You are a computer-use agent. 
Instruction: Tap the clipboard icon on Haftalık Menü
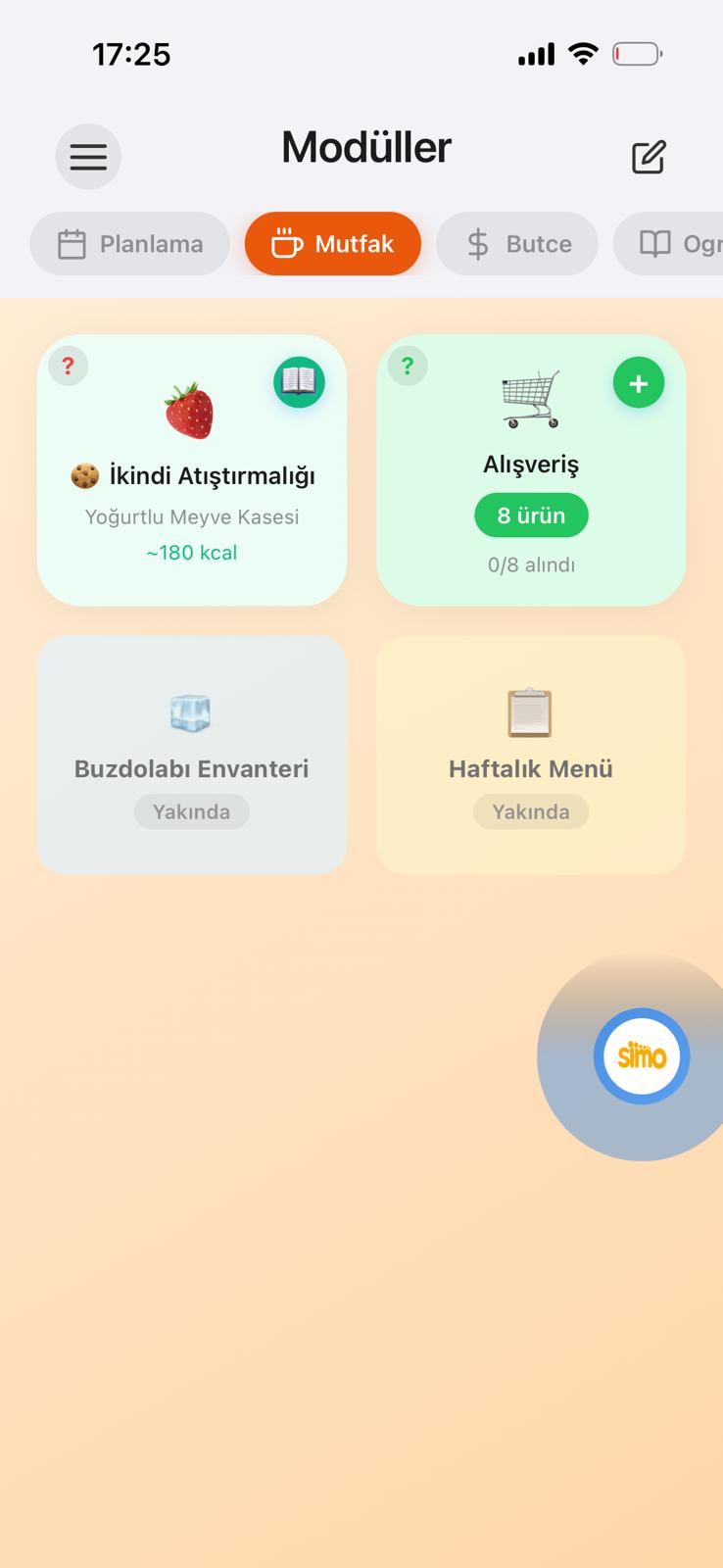(x=531, y=713)
